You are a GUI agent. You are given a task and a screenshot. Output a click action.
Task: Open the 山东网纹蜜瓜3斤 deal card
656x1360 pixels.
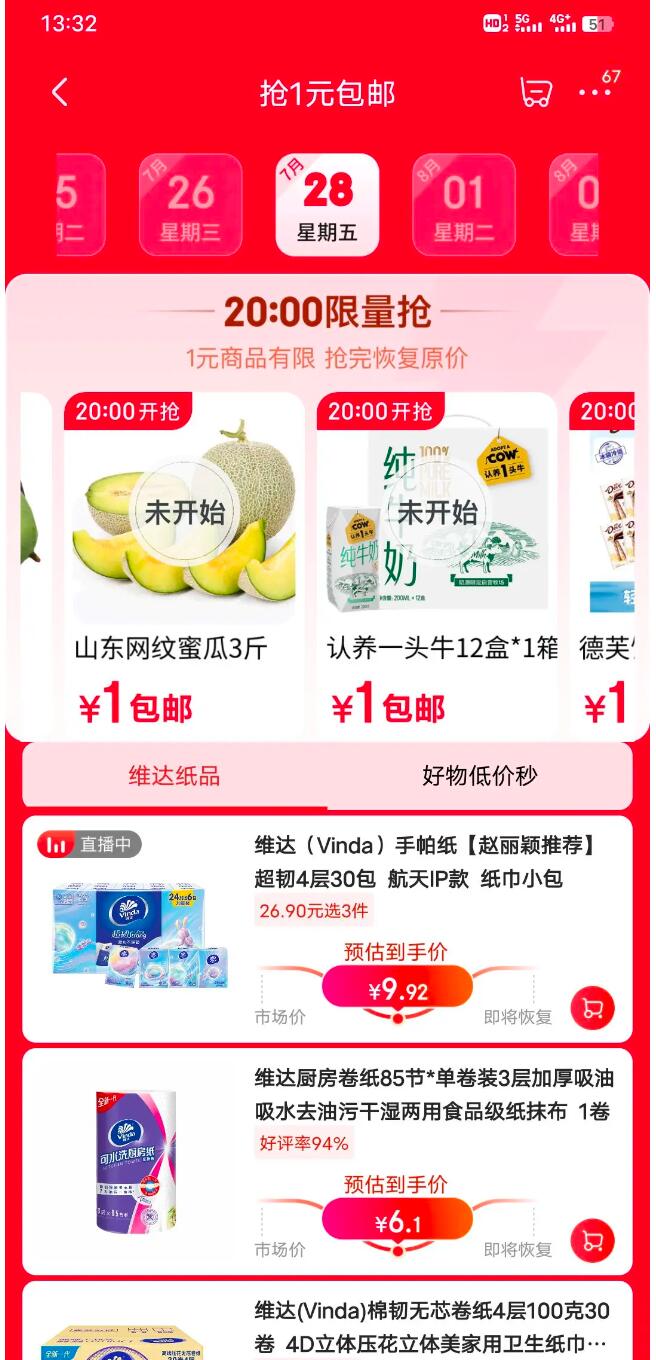point(184,565)
